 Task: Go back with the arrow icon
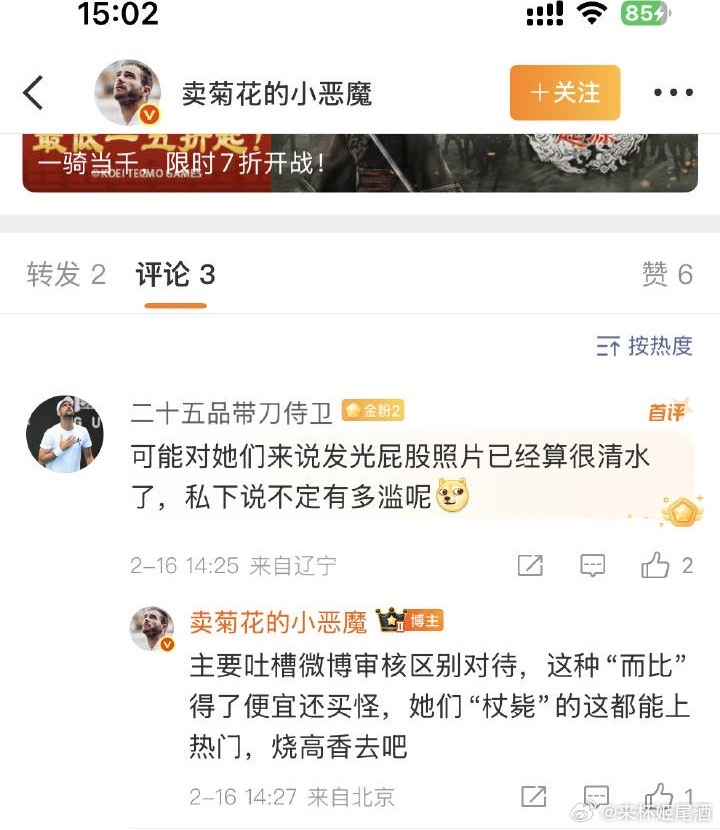tap(34, 93)
